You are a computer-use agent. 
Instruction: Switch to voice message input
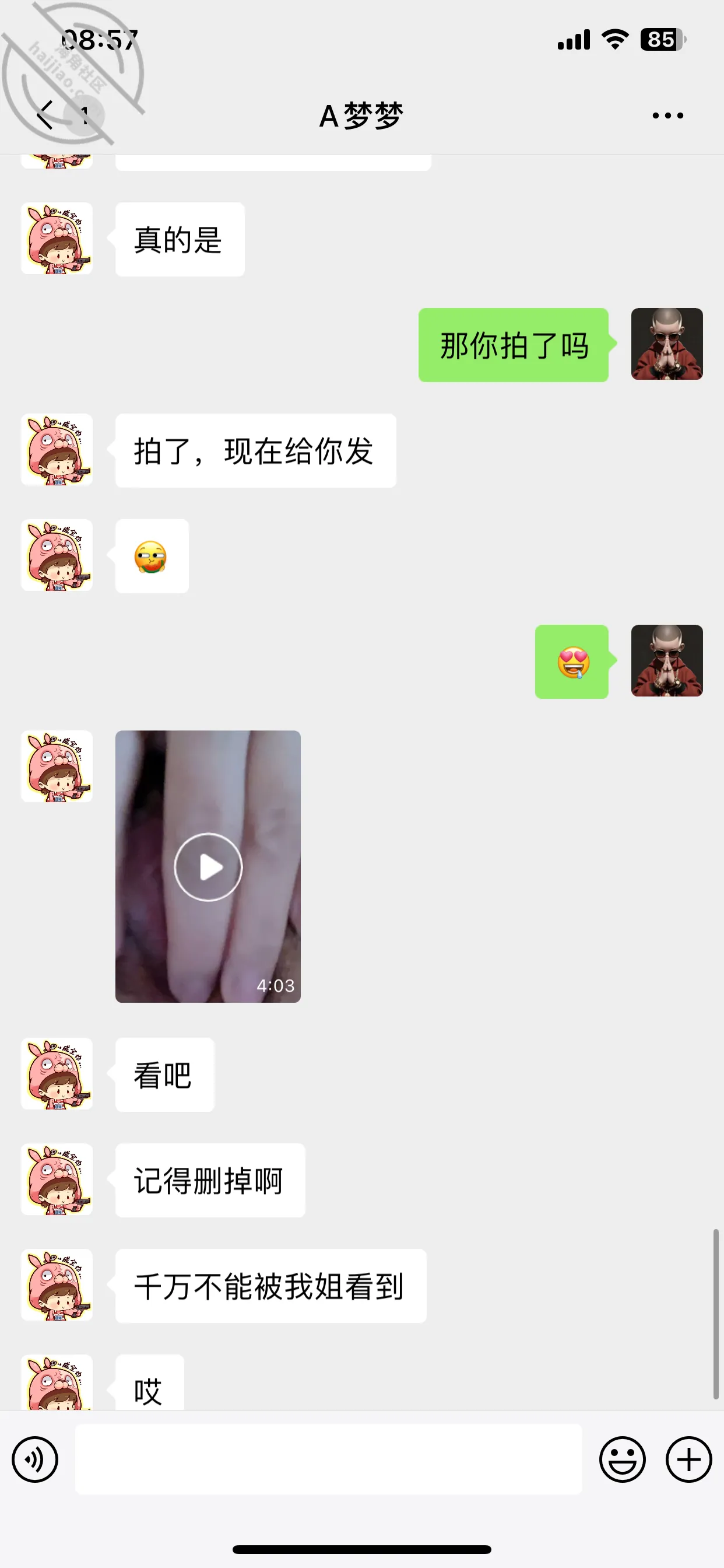point(36,1459)
